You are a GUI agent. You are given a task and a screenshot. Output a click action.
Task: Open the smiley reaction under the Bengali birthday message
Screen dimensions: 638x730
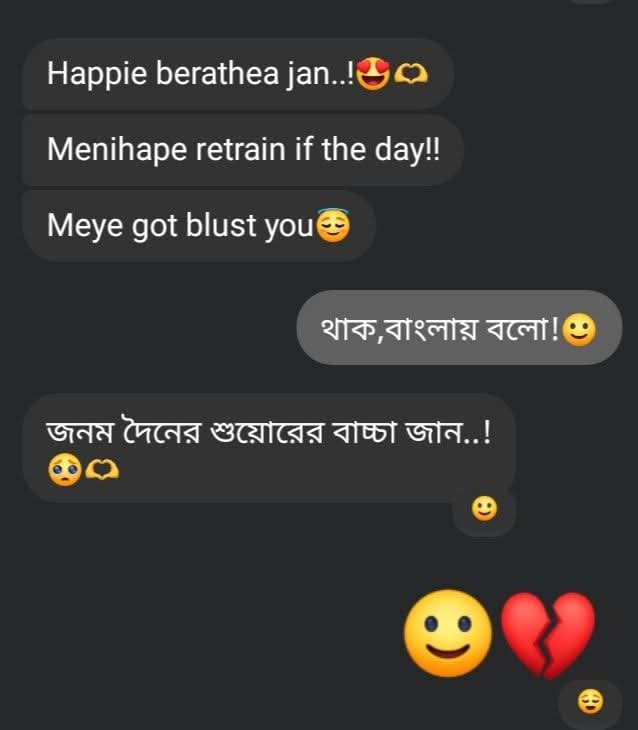coord(484,510)
